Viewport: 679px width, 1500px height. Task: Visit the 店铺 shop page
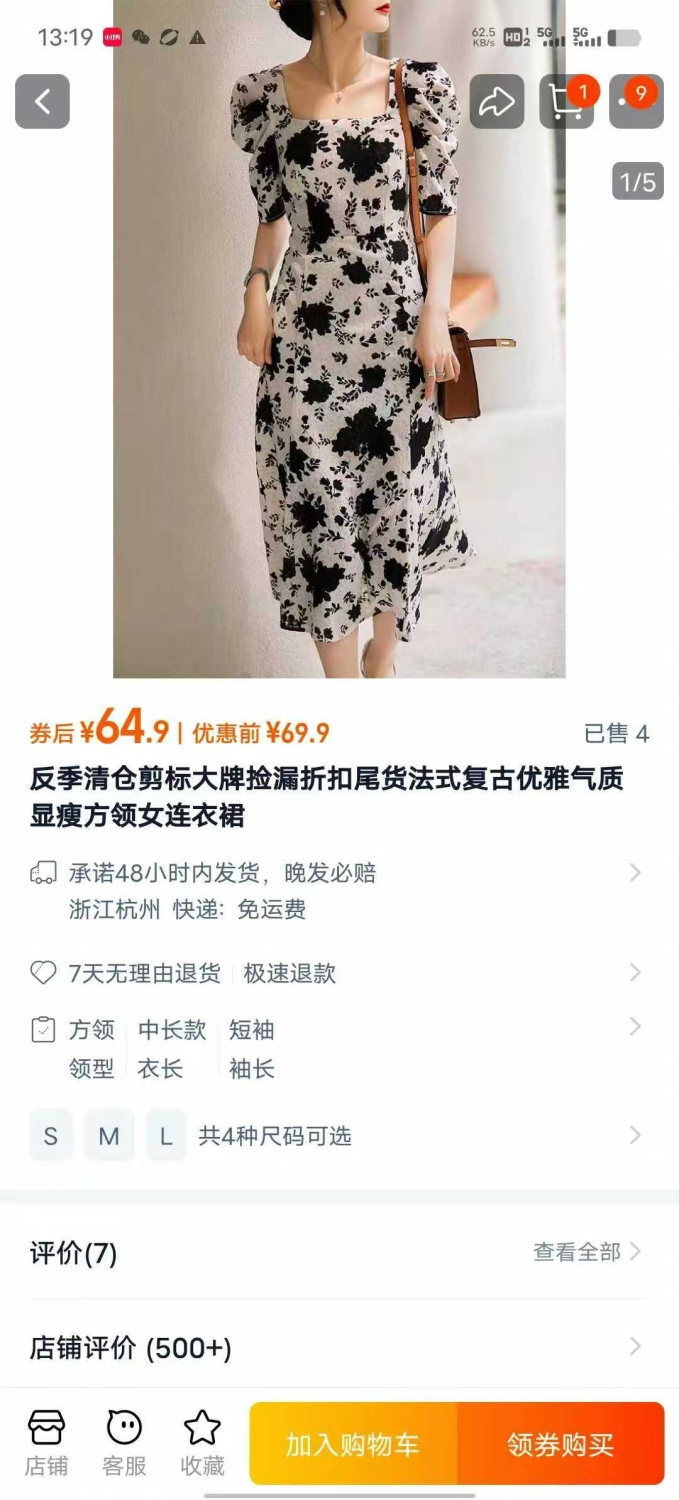(x=47, y=1443)
